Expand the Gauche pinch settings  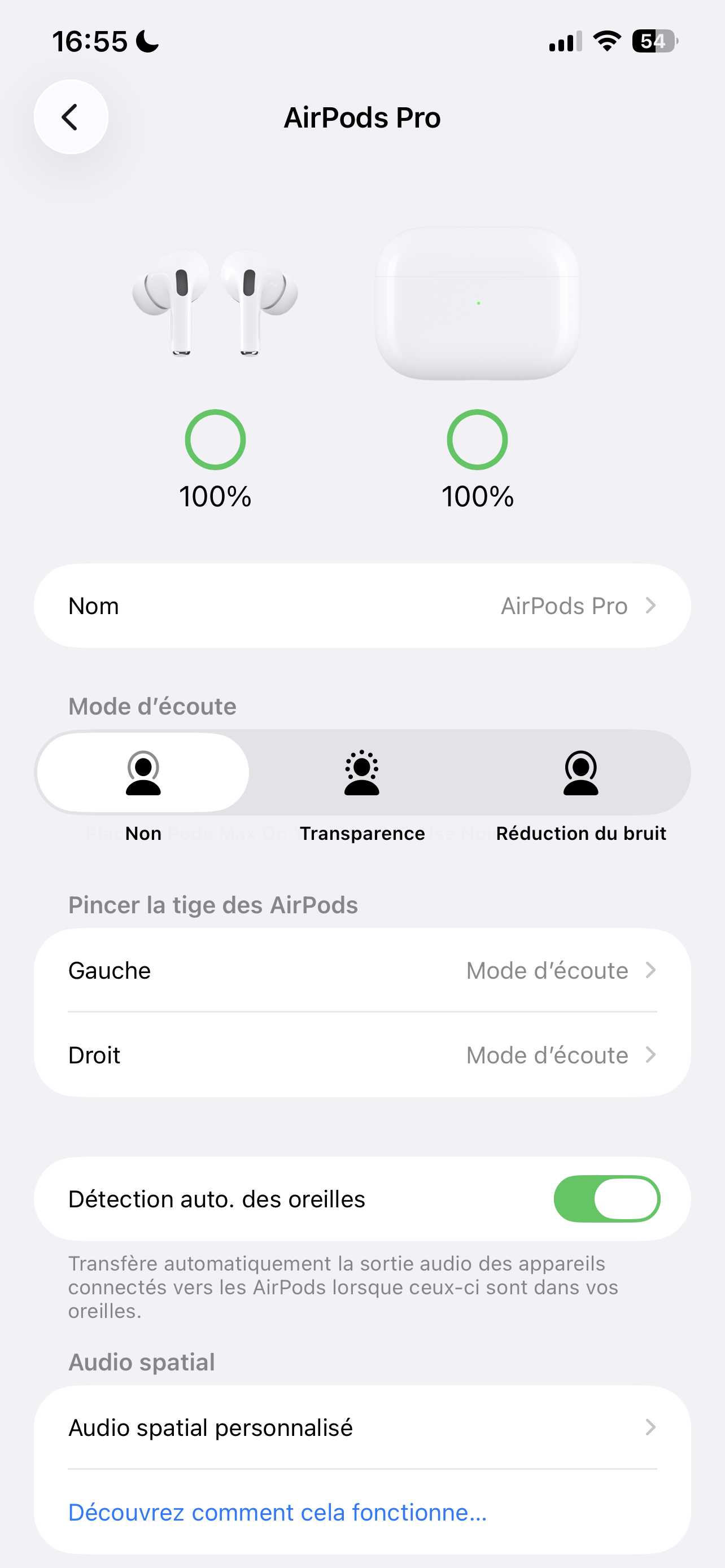tap(361, 970)
